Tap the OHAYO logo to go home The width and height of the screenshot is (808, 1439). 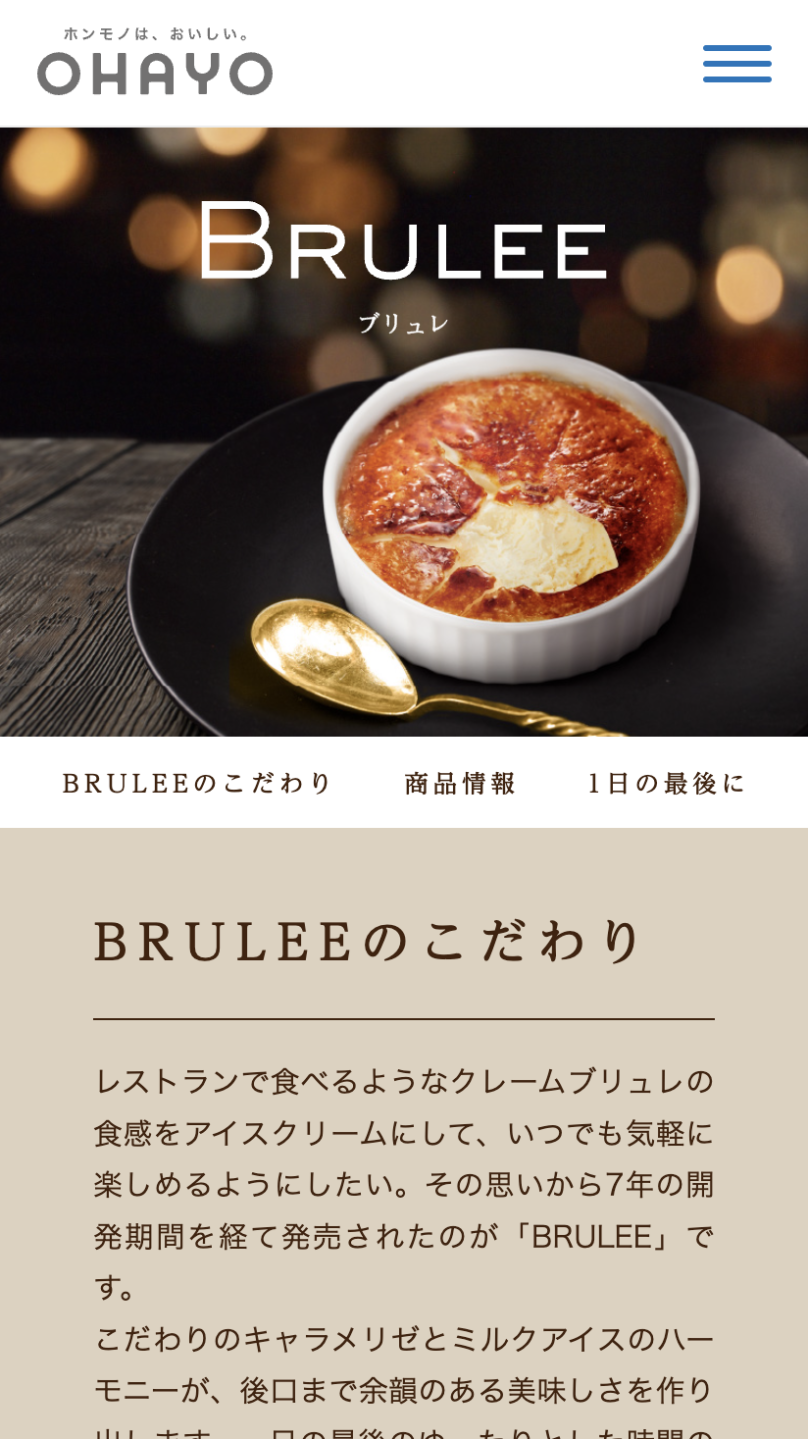tap(155, 63)
